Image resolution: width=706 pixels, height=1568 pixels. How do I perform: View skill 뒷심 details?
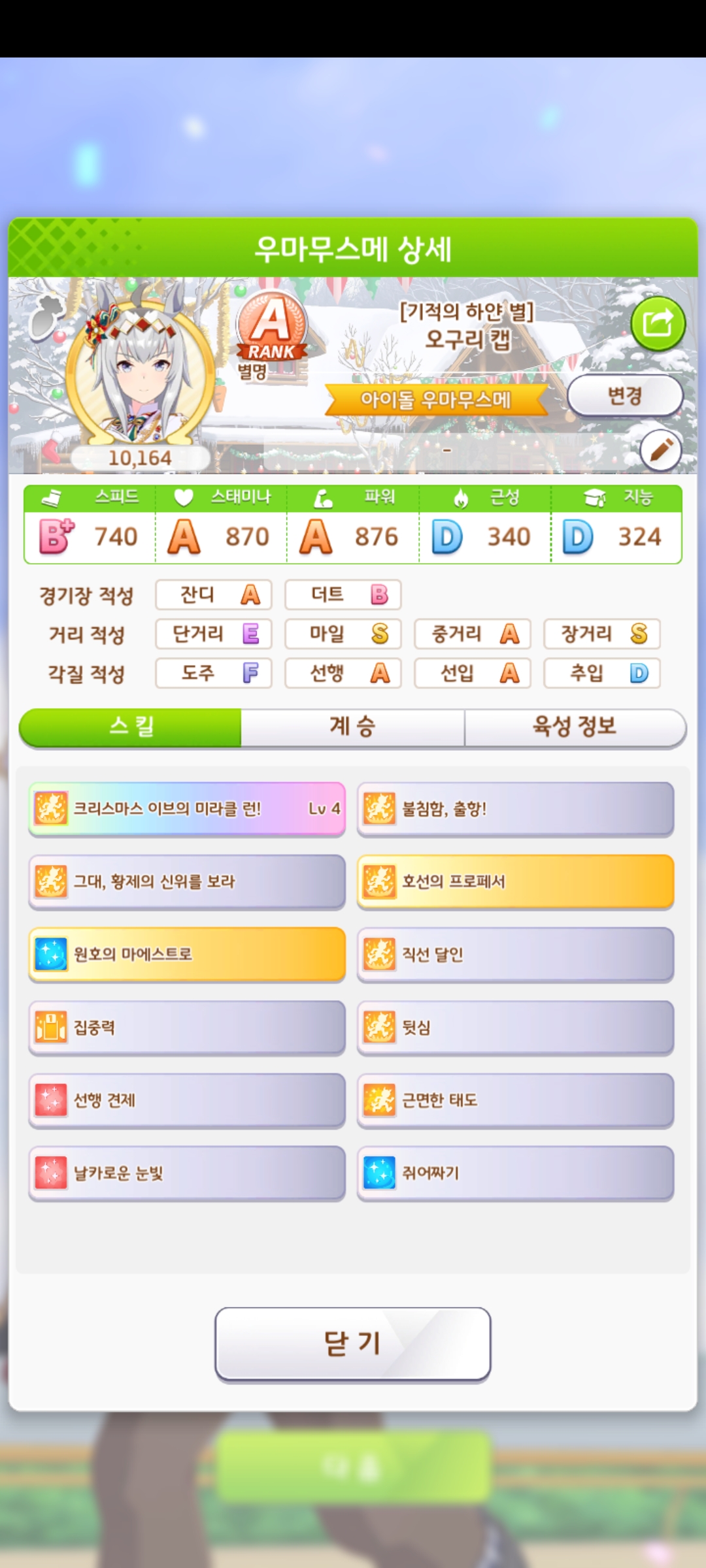(x=515, y=1028)
